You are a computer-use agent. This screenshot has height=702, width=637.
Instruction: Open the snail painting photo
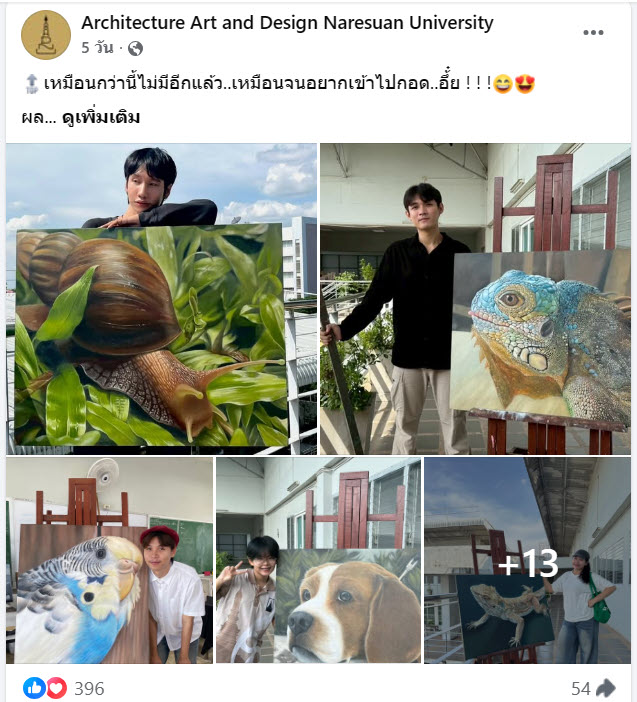tap(161, 298)
